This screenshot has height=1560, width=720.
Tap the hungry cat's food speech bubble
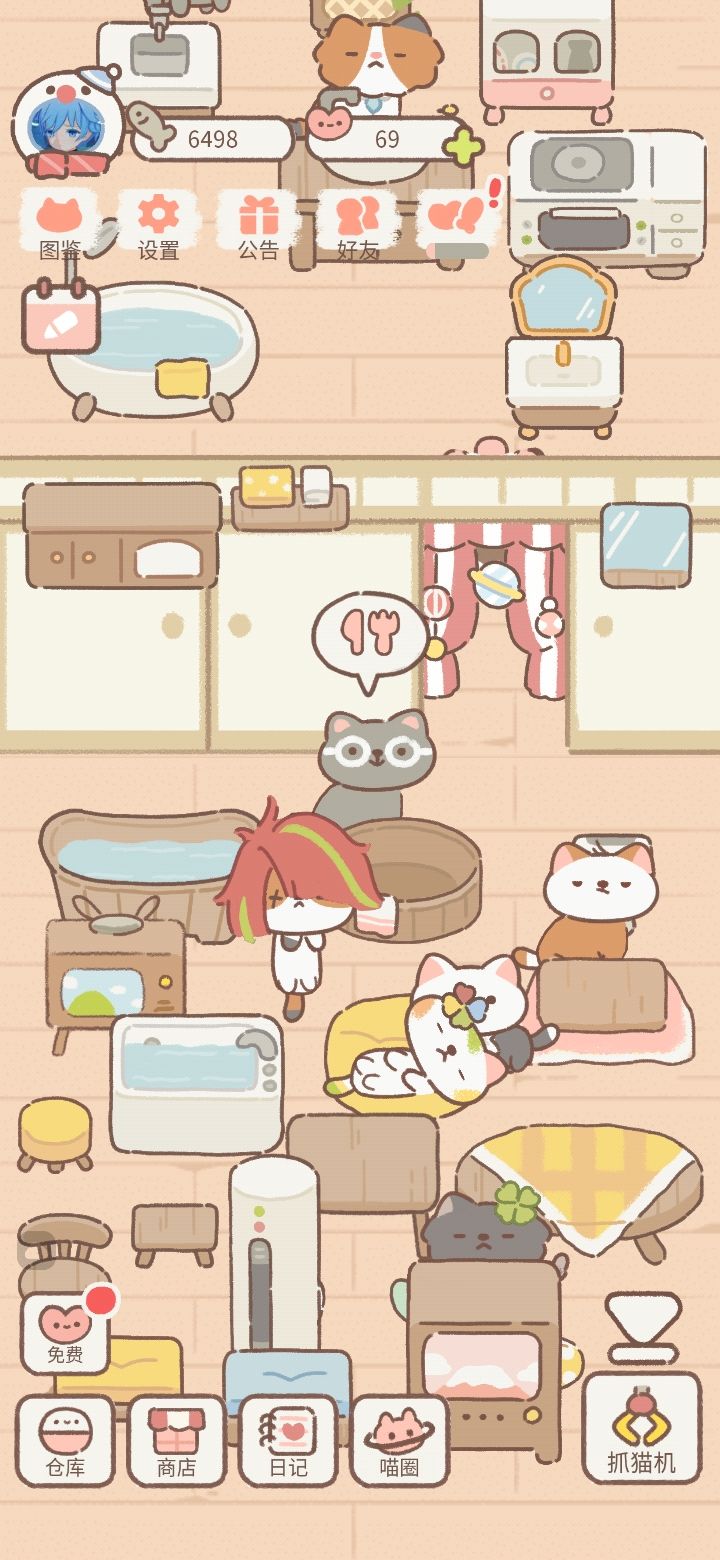[x=371, y=638]
